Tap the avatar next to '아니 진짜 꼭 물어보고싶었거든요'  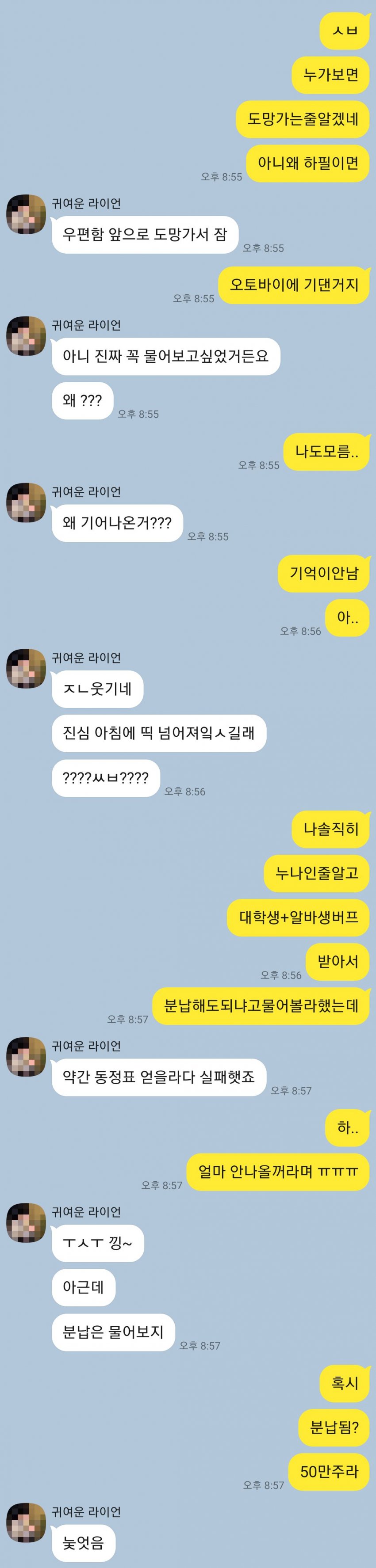(26, 336)
